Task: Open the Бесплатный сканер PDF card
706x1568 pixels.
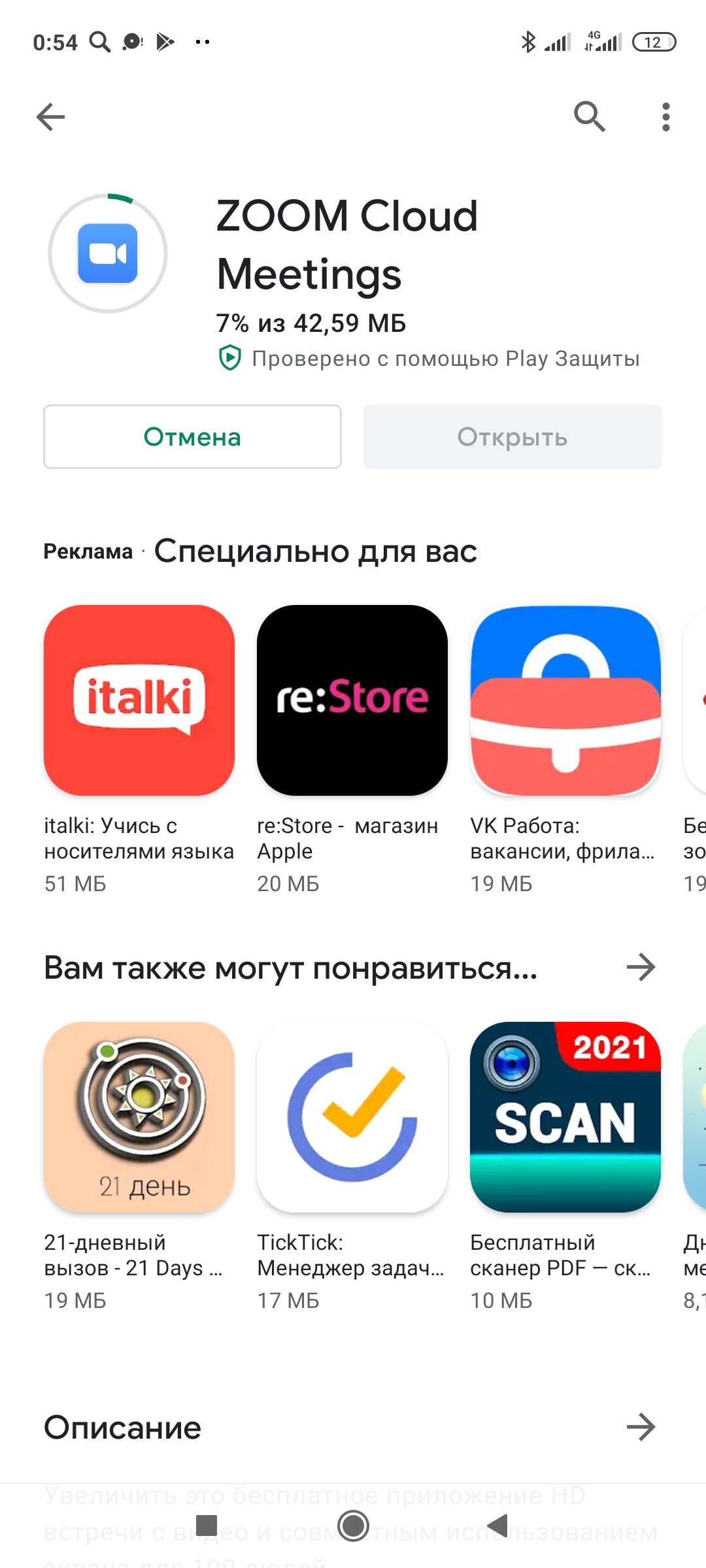Action: 565,1166
